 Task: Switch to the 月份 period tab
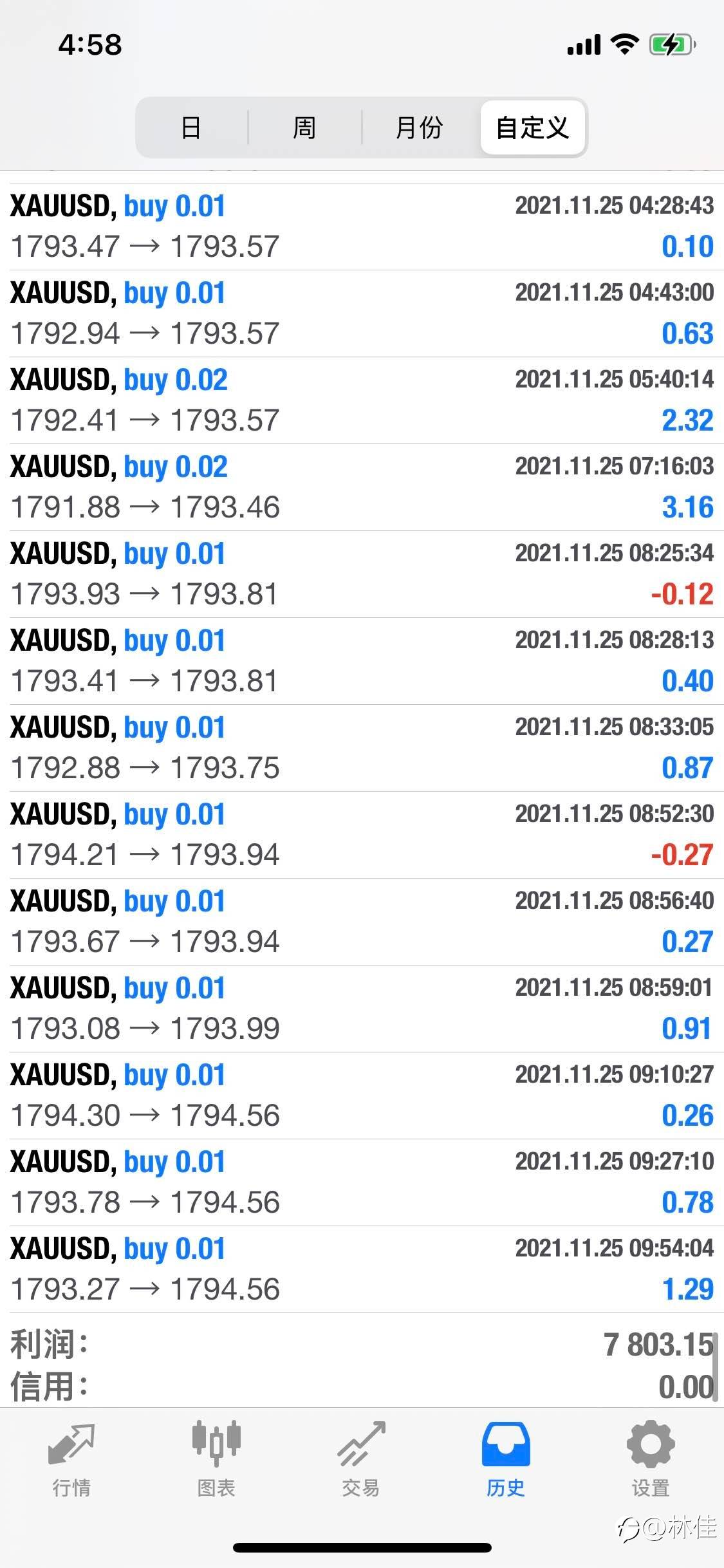tap(419, 127)
